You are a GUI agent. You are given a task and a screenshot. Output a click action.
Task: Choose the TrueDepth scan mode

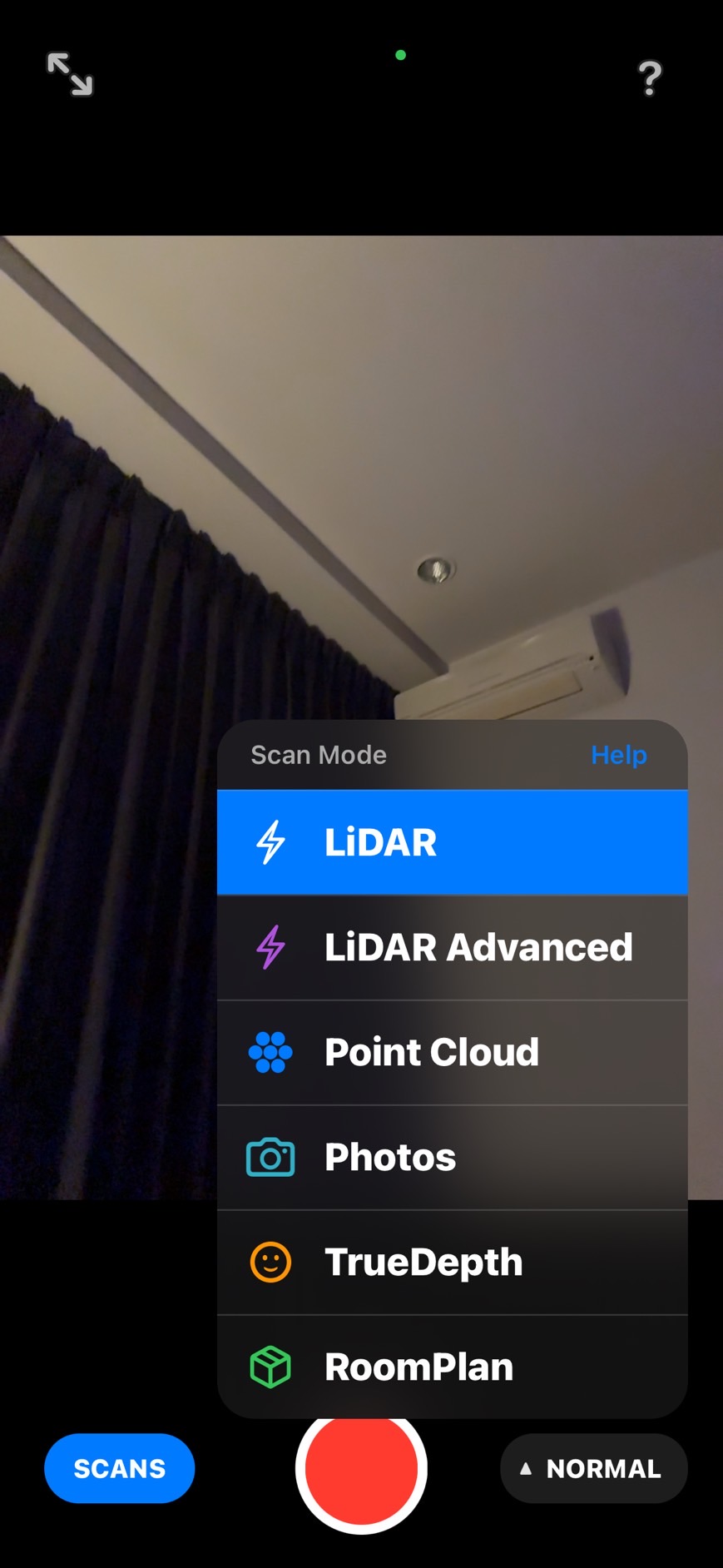click(x=452, y=1263)
